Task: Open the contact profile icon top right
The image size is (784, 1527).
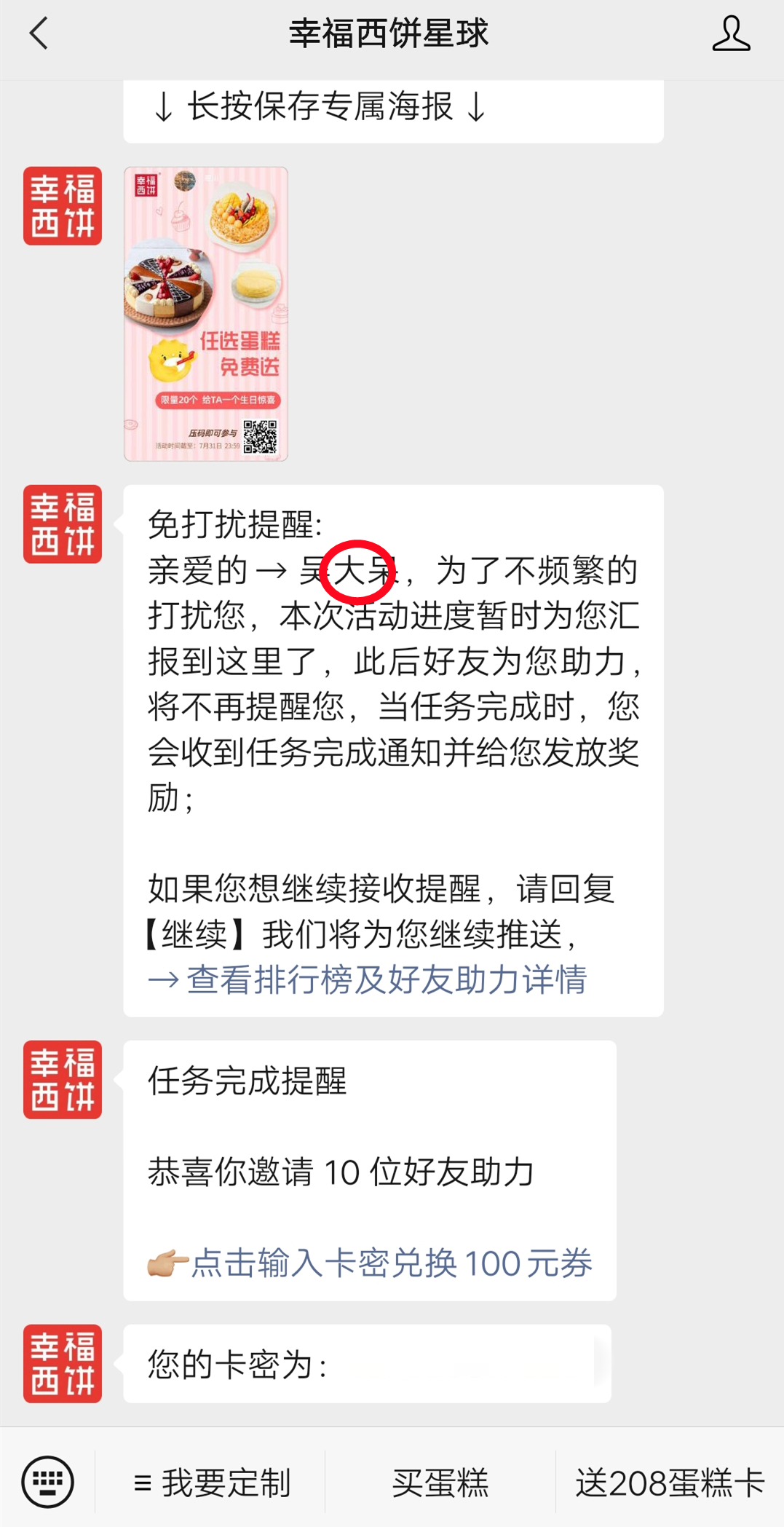Action: 732,34
